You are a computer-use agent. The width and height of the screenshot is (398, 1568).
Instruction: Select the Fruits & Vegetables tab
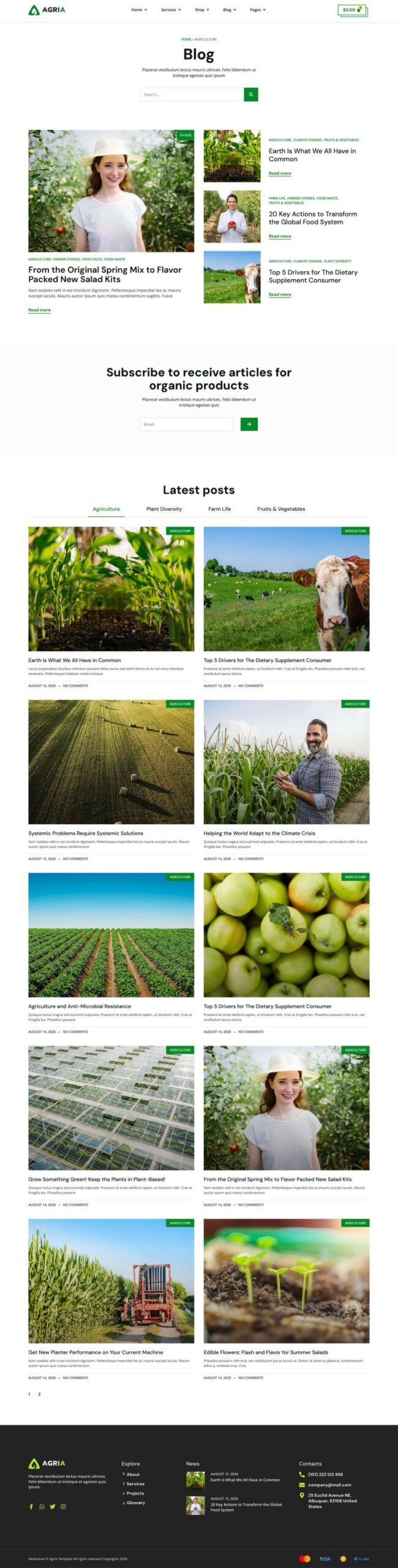pos(281,509)
